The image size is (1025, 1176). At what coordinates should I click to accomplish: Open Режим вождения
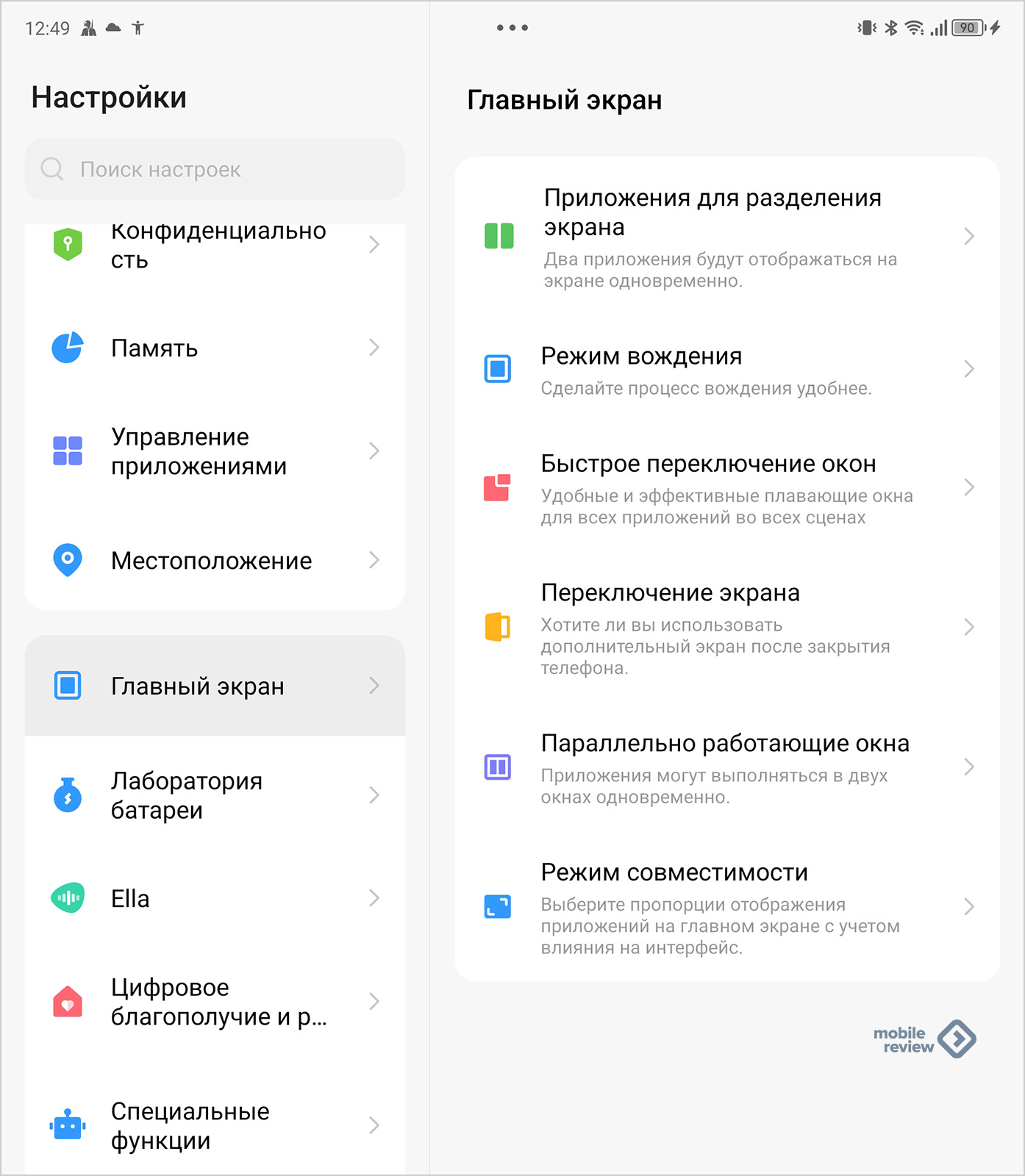click(726, 370)
